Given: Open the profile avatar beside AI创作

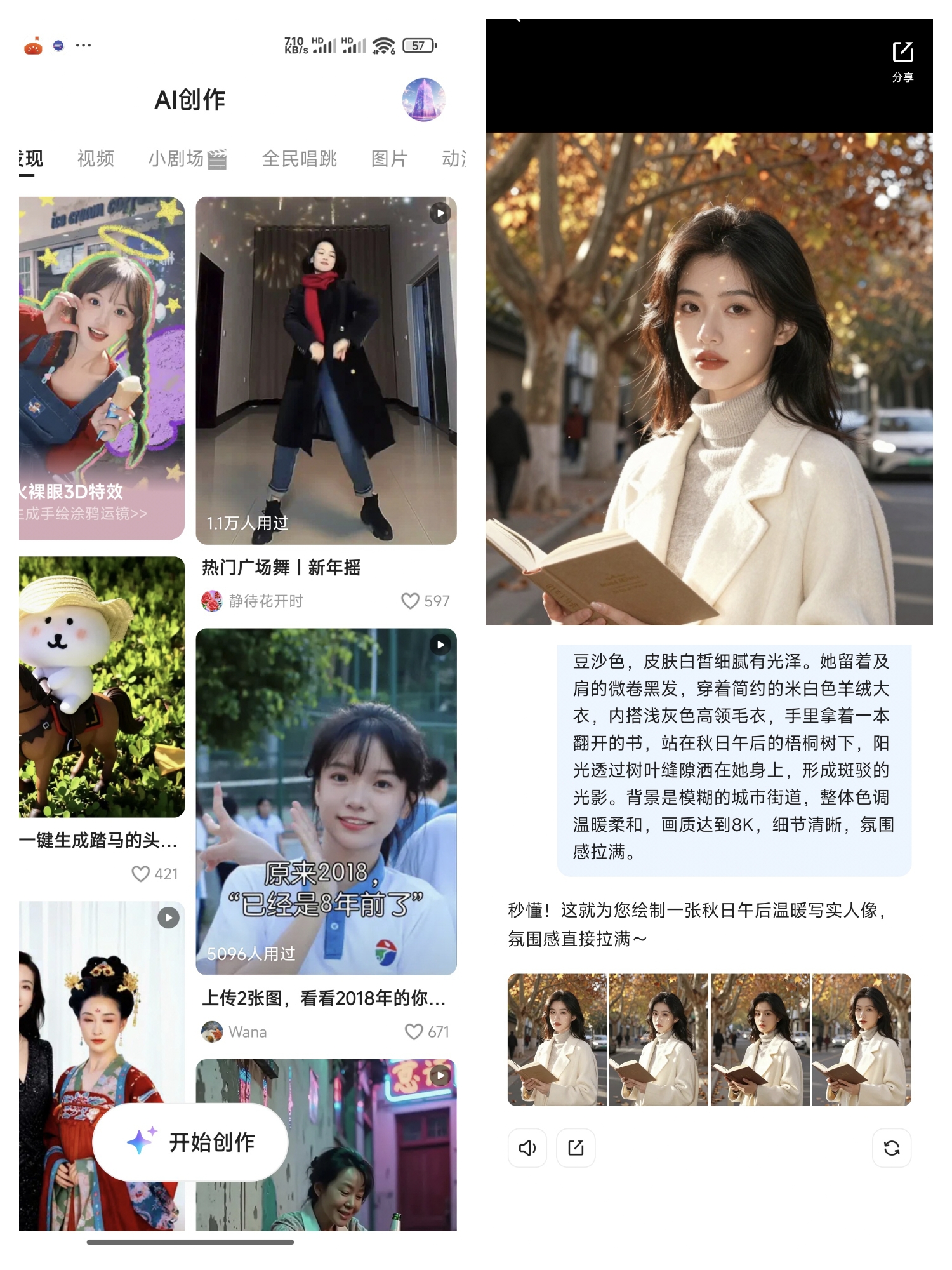Looking at the screenshot, I should [423, 100].
